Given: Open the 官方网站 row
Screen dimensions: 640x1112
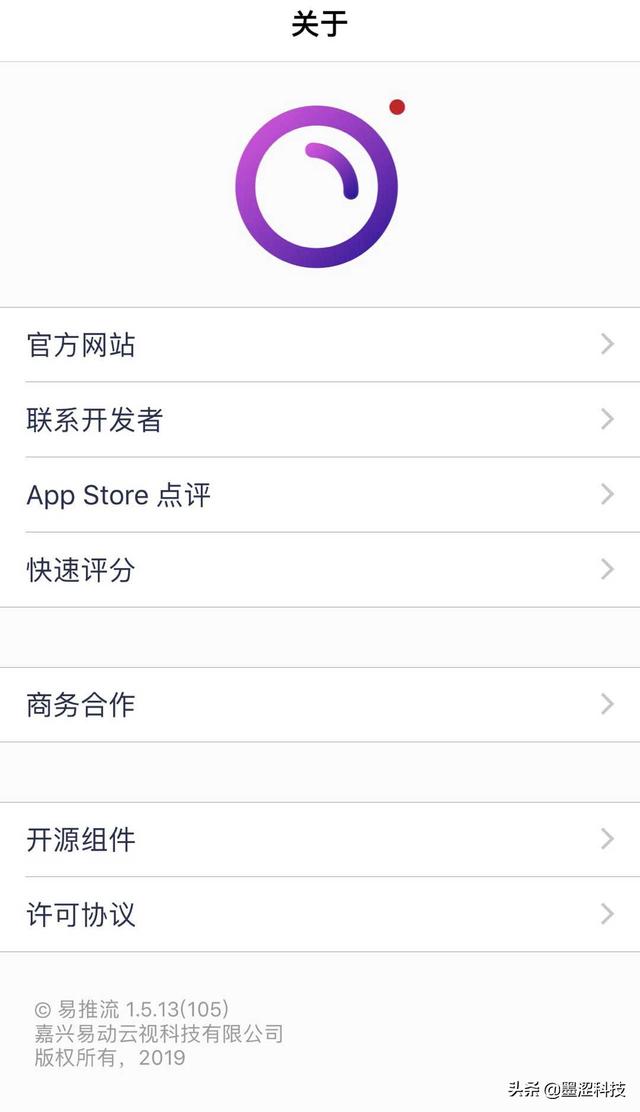Looking at the screenshot, I should [x=320, y=345].
